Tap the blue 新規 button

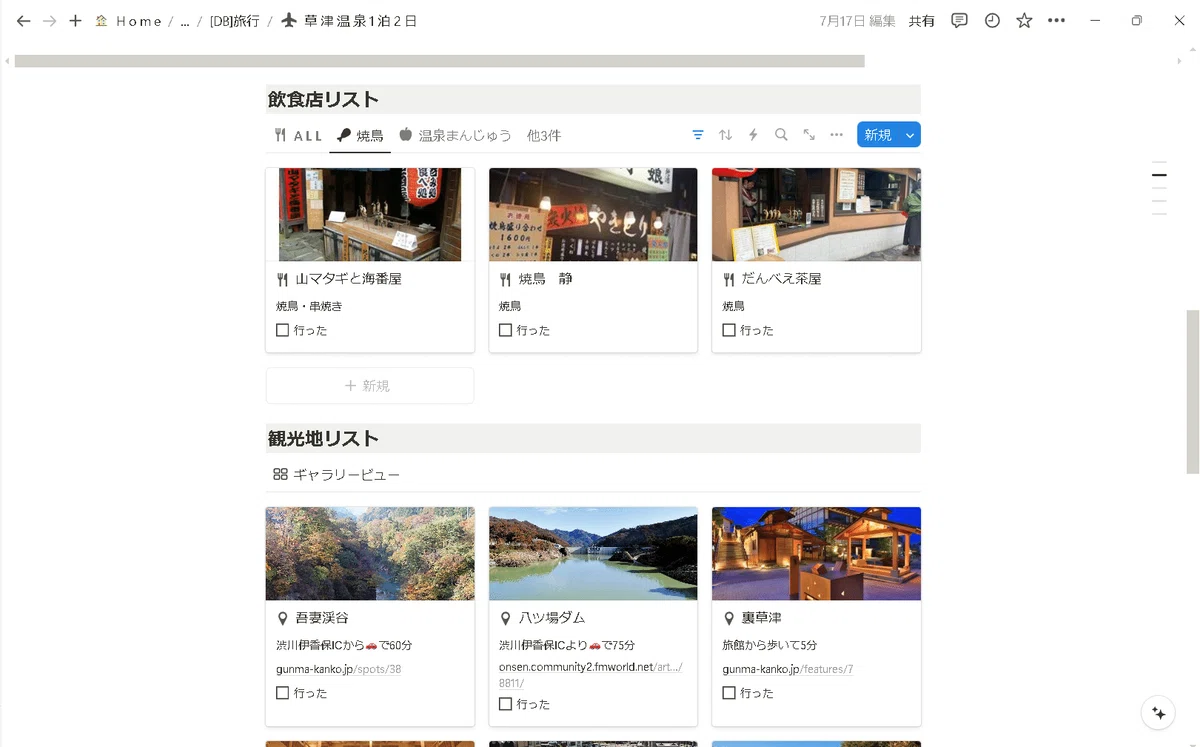(878, 135)
